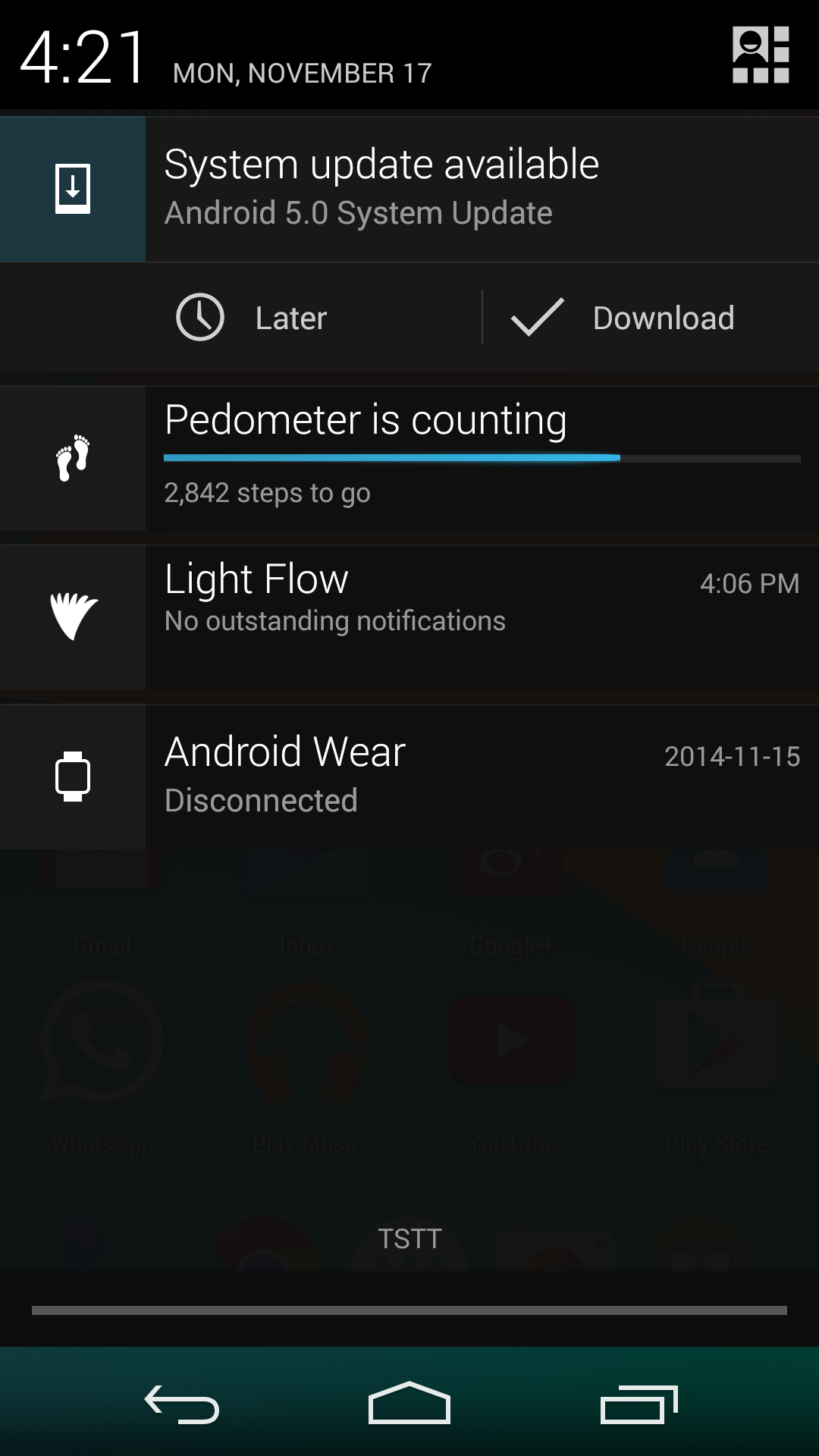
Task: Download the Android 5.0 system update
Action: coord(623,318)
